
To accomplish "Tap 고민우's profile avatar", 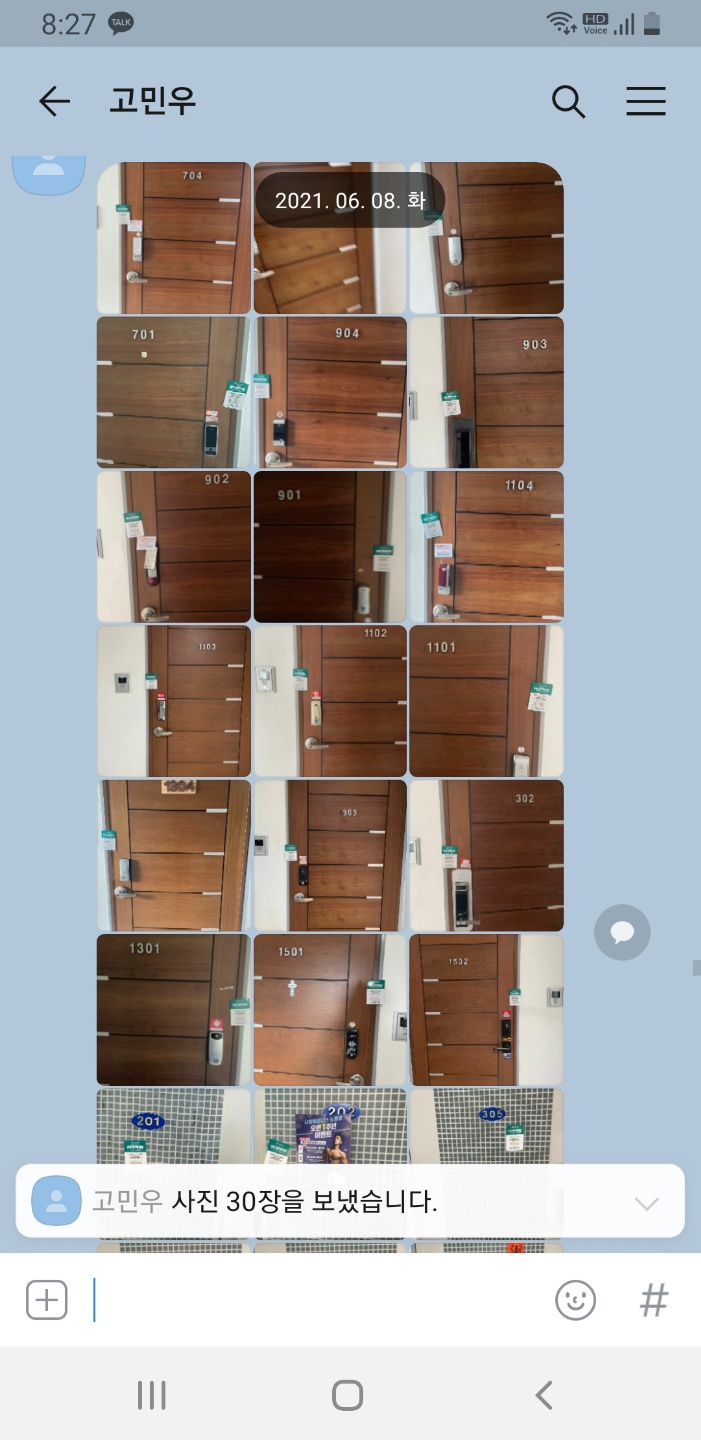I will tap(48, 170).
